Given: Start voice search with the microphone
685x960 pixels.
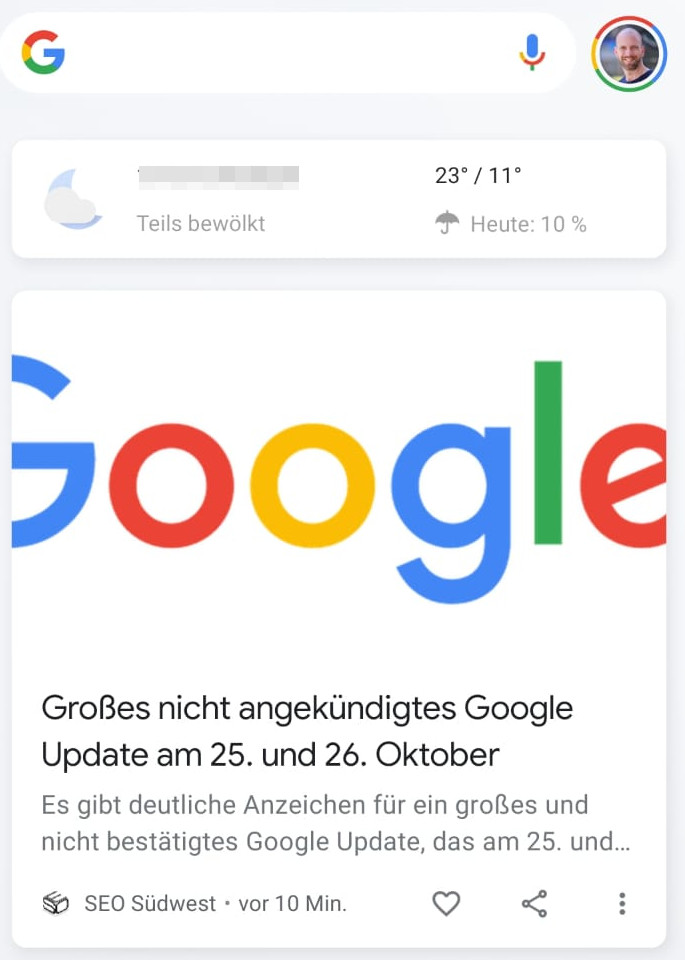Looking at the screenshot, I should 532,52.
